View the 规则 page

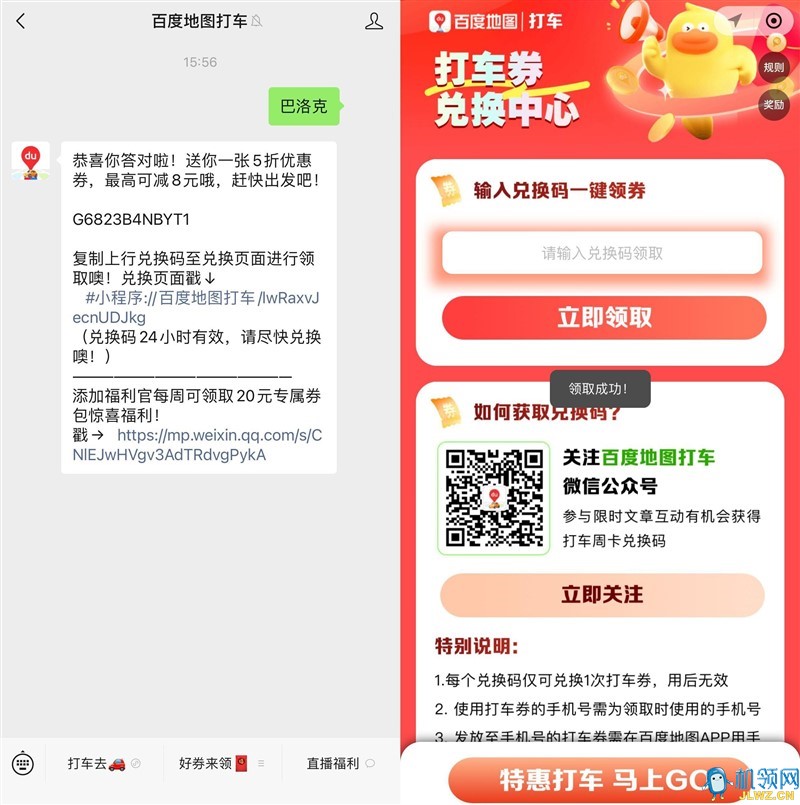tap(774, 68)
